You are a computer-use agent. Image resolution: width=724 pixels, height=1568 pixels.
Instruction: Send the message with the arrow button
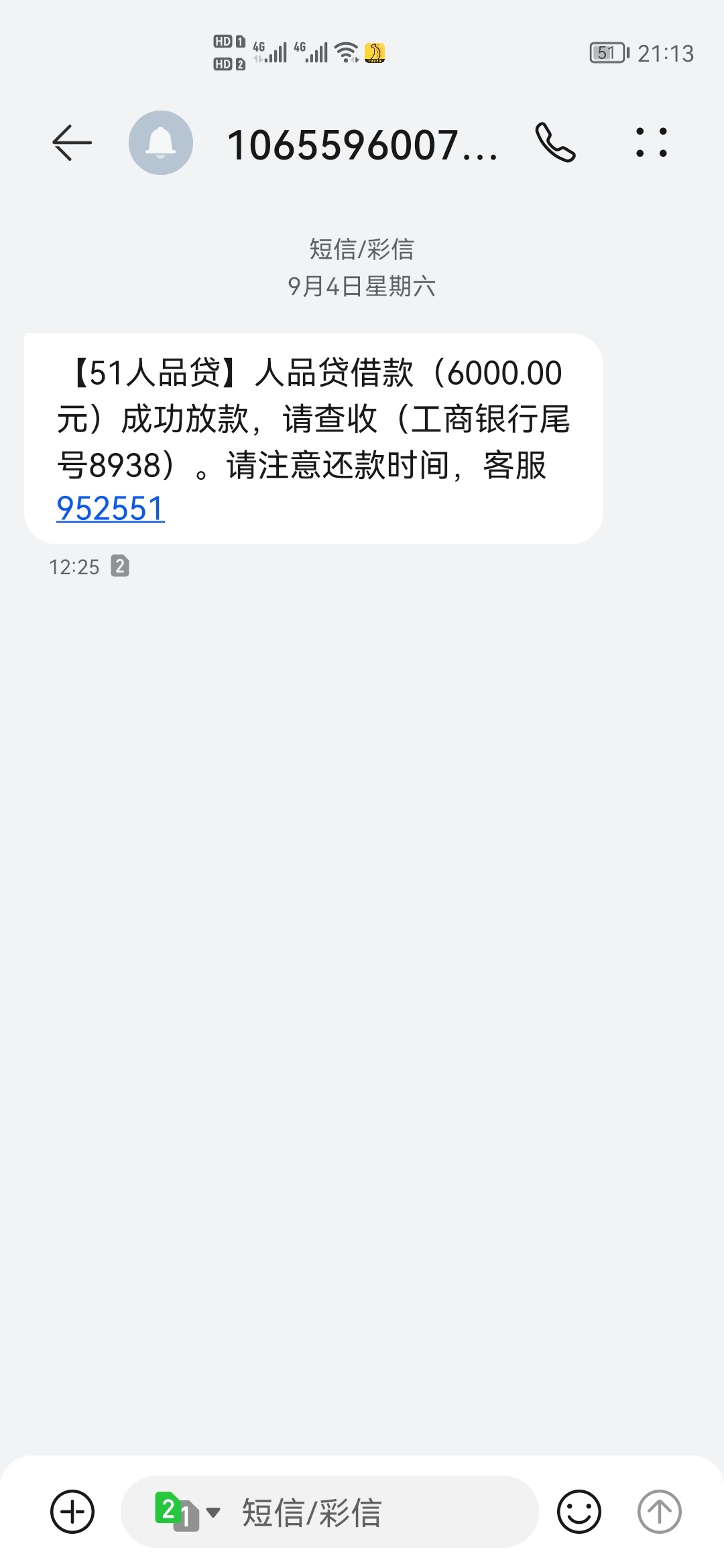point(659,1512)
